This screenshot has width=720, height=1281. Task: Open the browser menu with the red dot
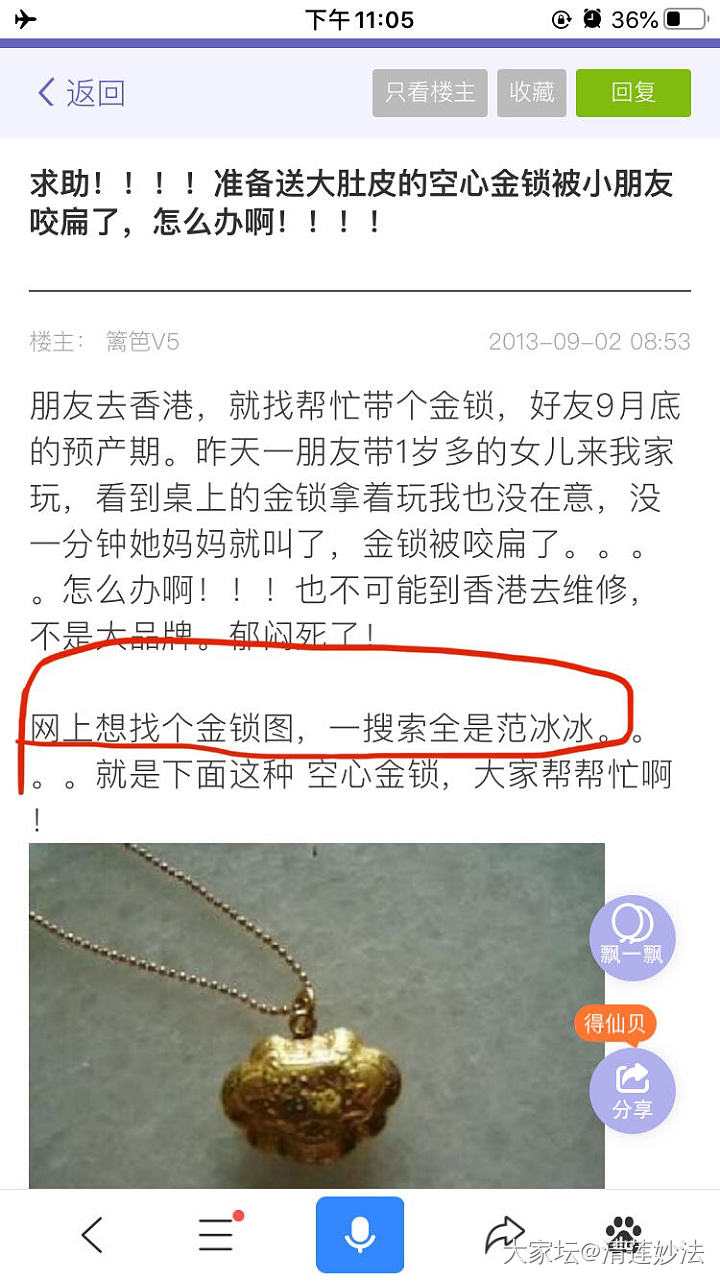coord(217,1236)
